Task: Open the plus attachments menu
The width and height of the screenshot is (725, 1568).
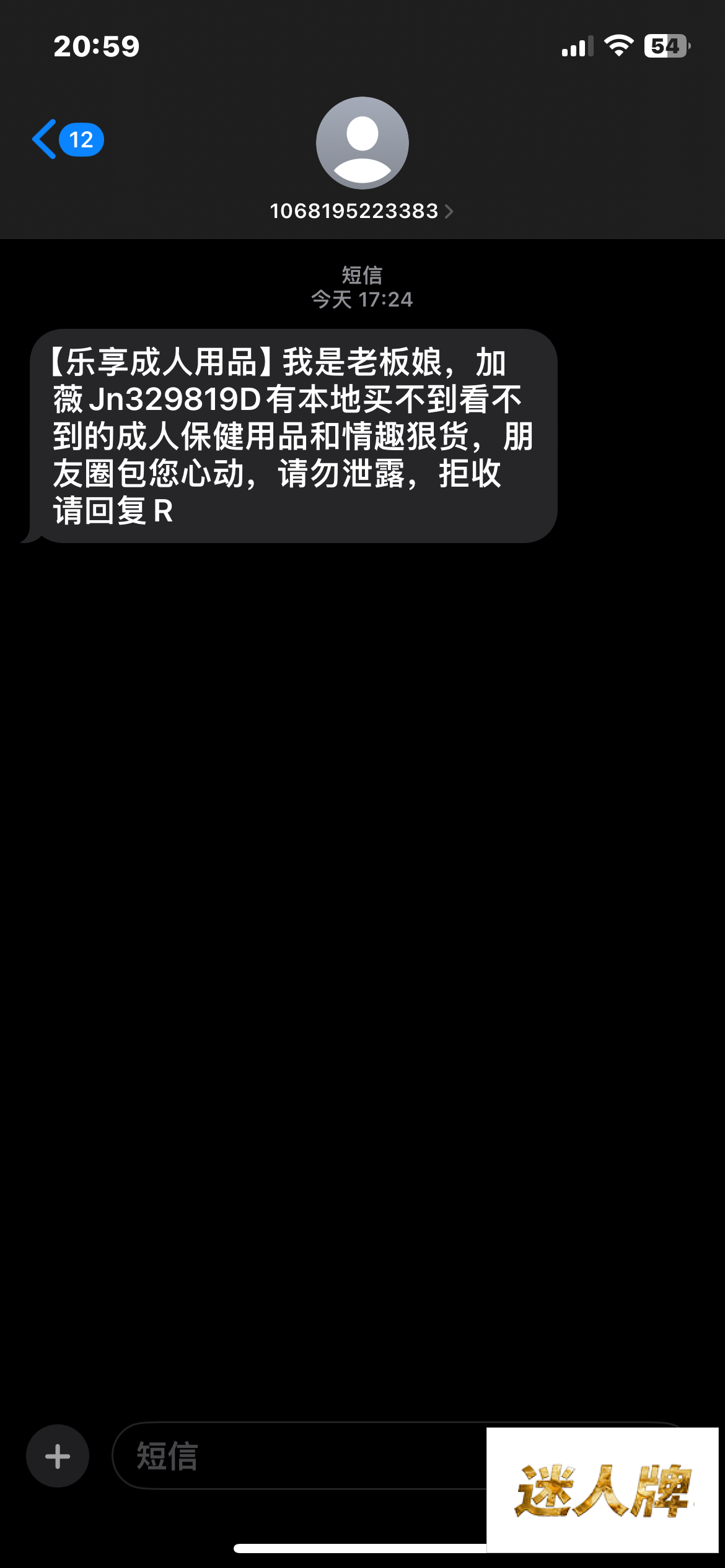Action: (58, 1456)
